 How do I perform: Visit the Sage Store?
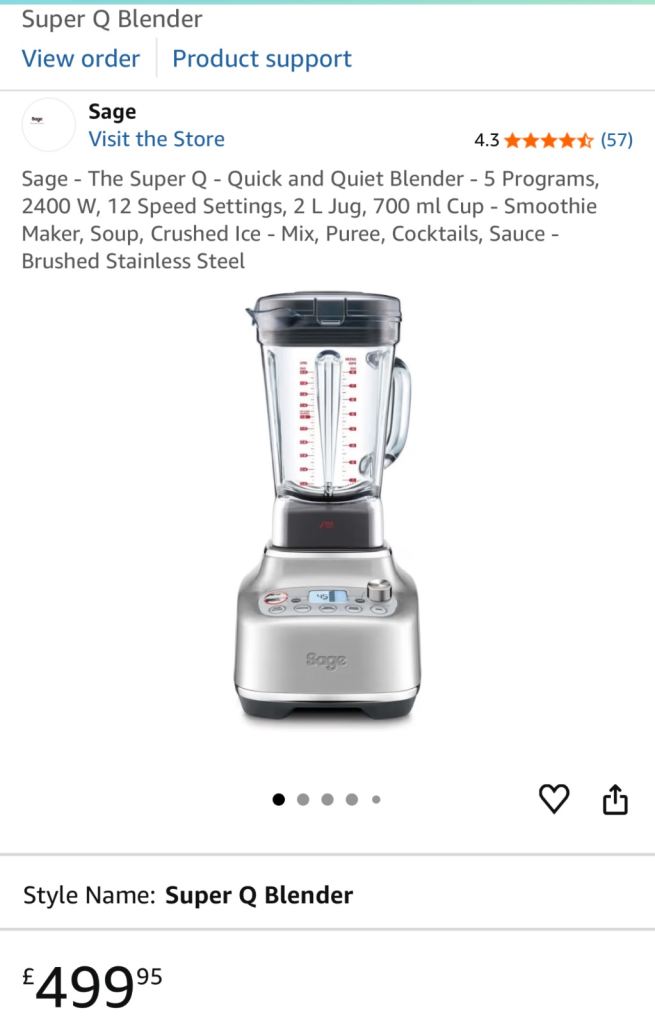pyautogui.click(x=156, y=139)
